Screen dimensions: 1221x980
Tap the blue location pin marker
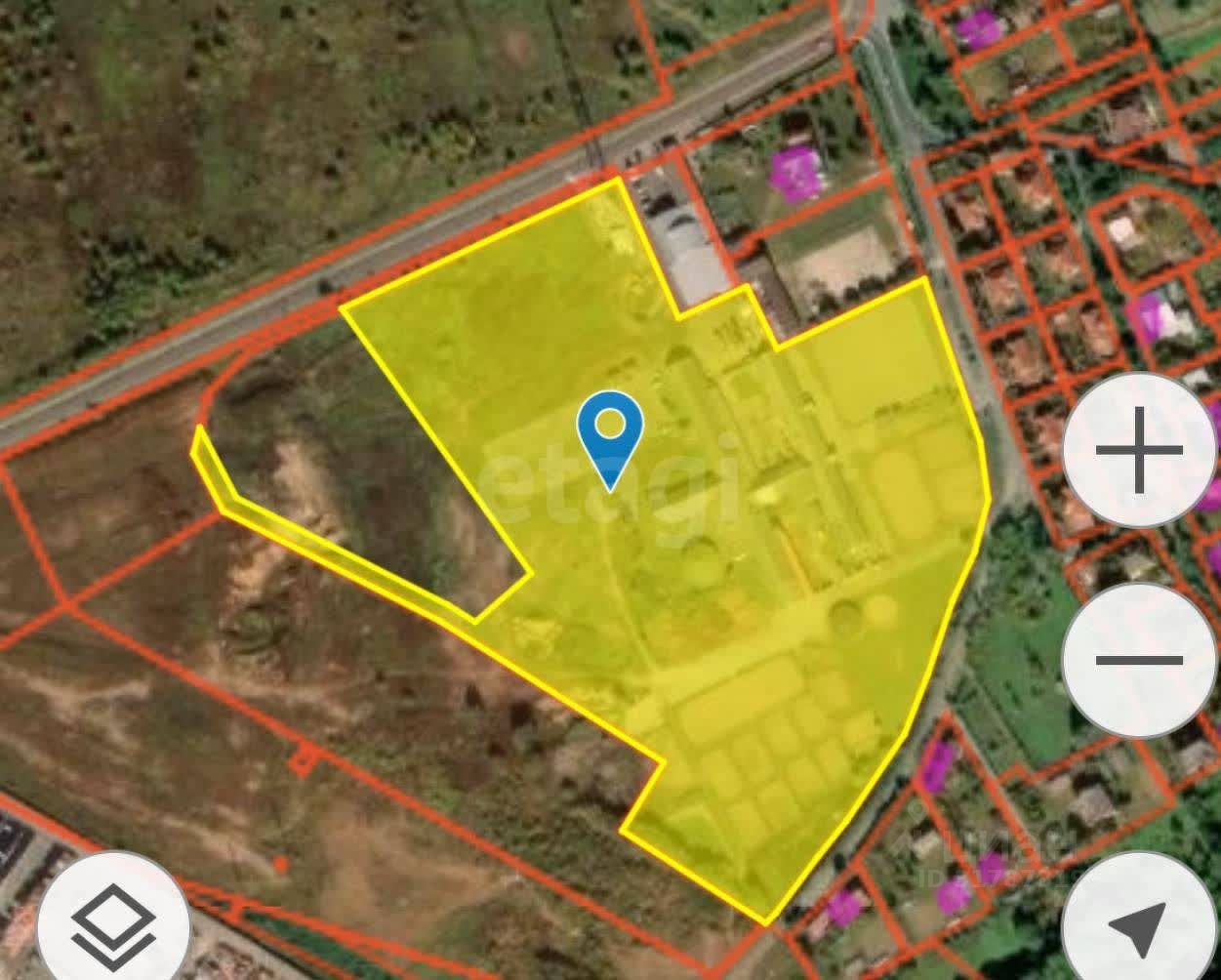(610, 434)
